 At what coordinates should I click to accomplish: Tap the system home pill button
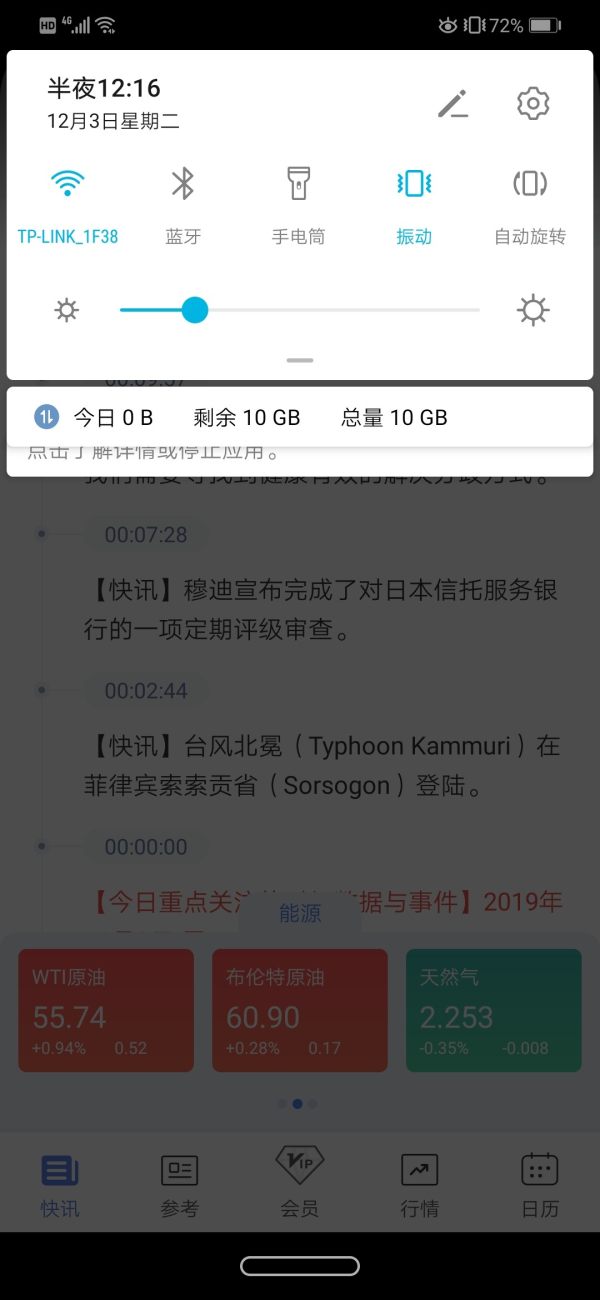300,1266
